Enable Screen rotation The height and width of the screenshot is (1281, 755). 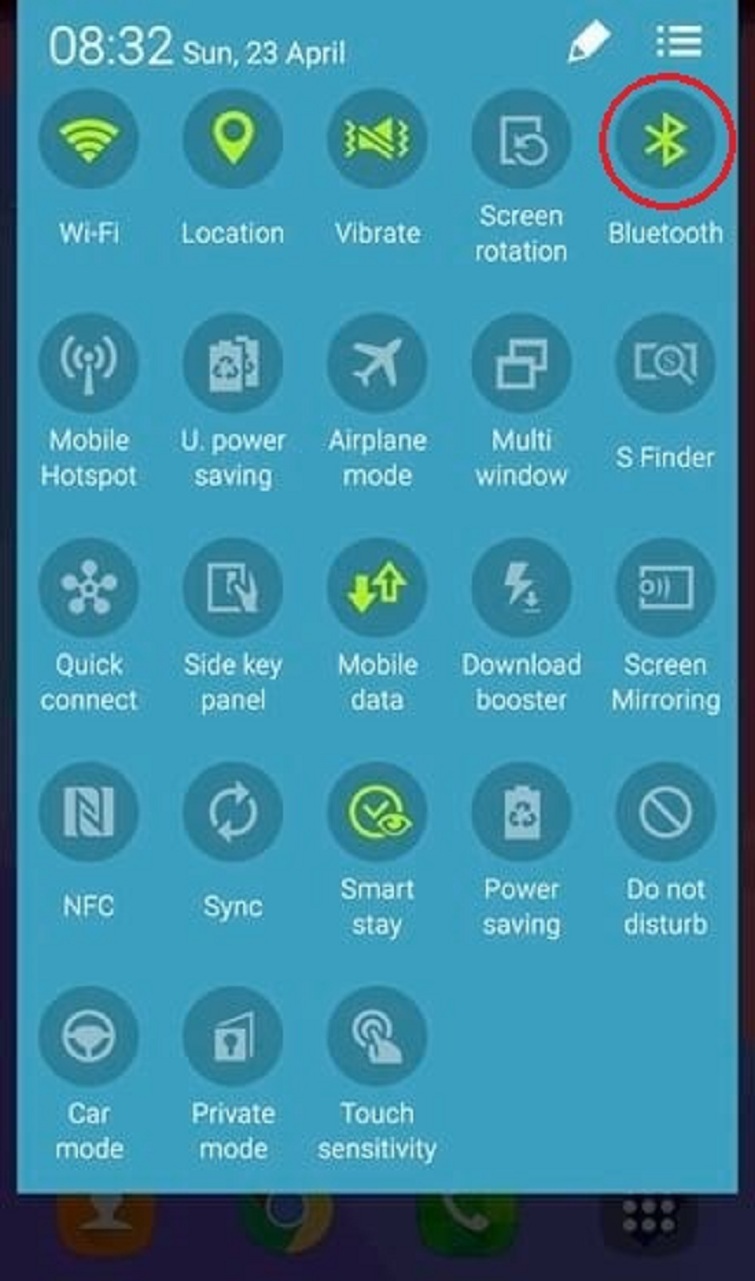point(521,138)
